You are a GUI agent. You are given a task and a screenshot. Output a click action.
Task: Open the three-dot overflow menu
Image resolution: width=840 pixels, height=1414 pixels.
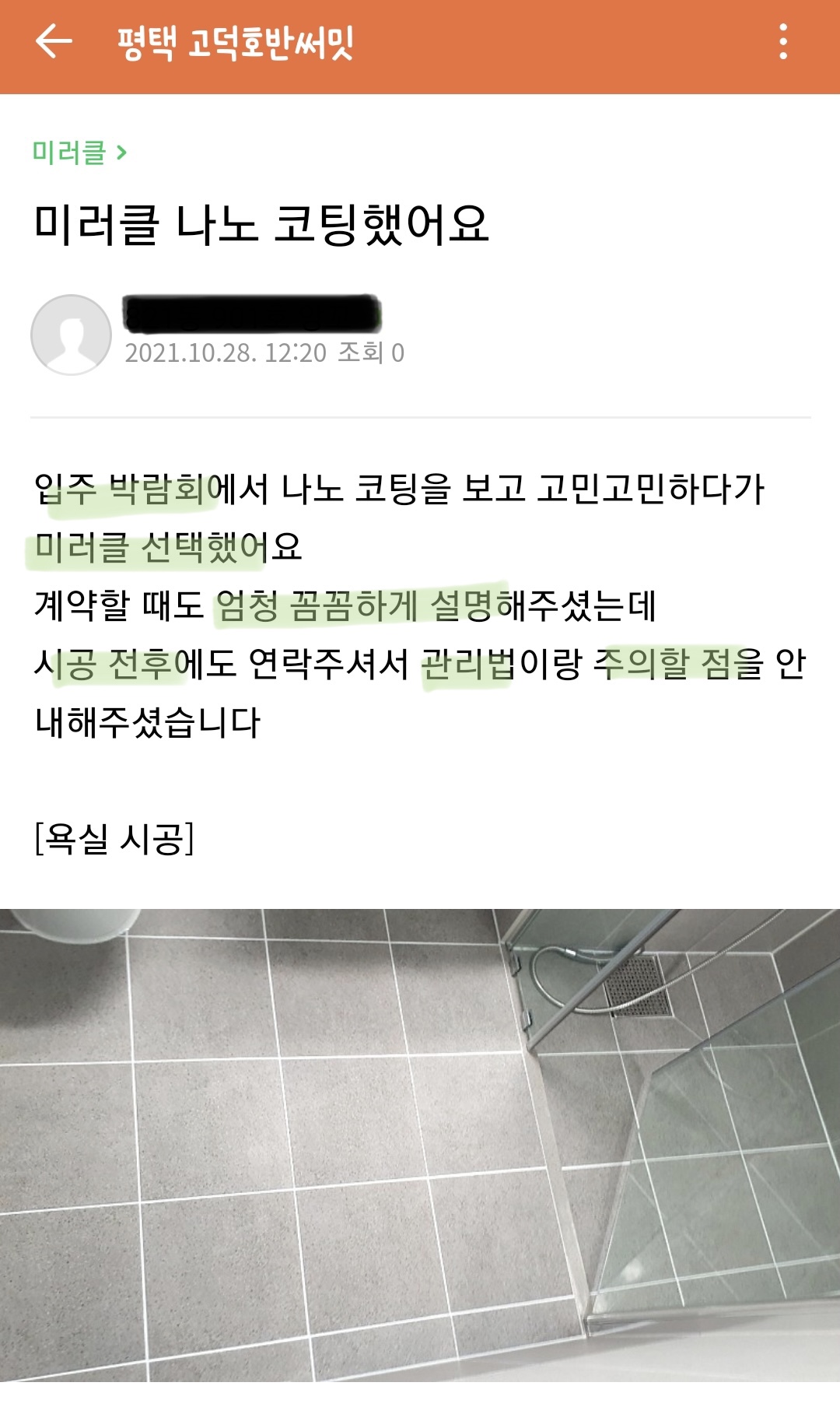tap(782, 41)
